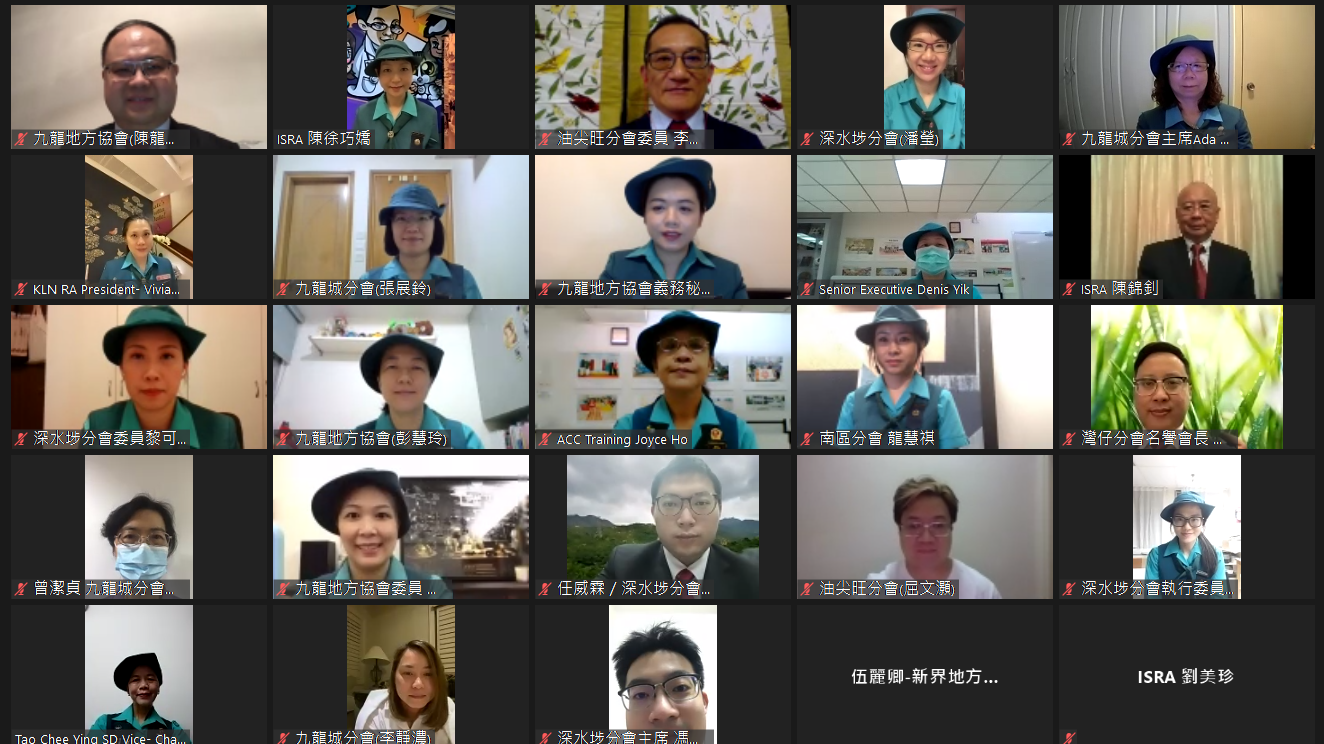Tap Senior Executive Denis Yik's video tile
The width and height of the screenshot is (1324, 744).
tap(924, 227)
